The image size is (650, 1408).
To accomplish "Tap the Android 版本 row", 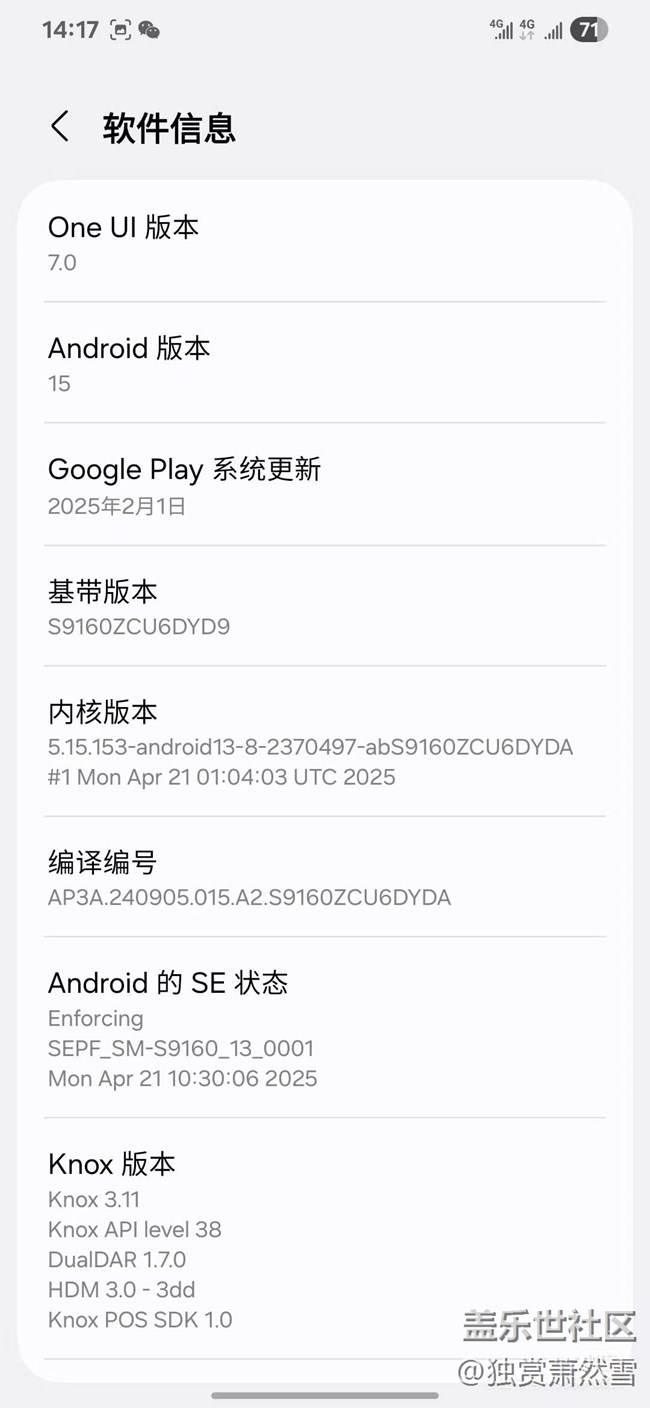I will pyautogui.click(x=325, y=364).
